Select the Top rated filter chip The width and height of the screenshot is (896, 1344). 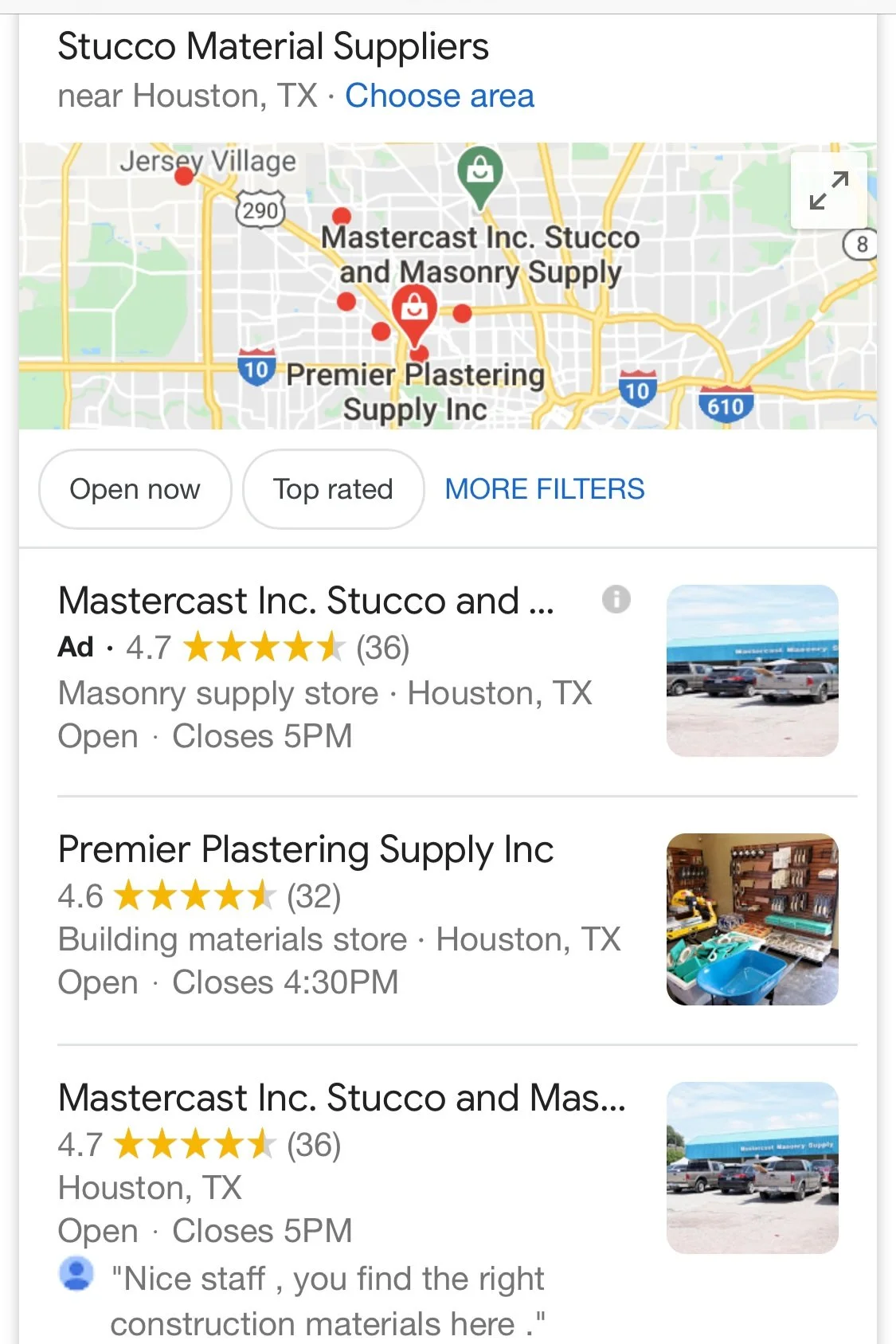pos(333,489)
